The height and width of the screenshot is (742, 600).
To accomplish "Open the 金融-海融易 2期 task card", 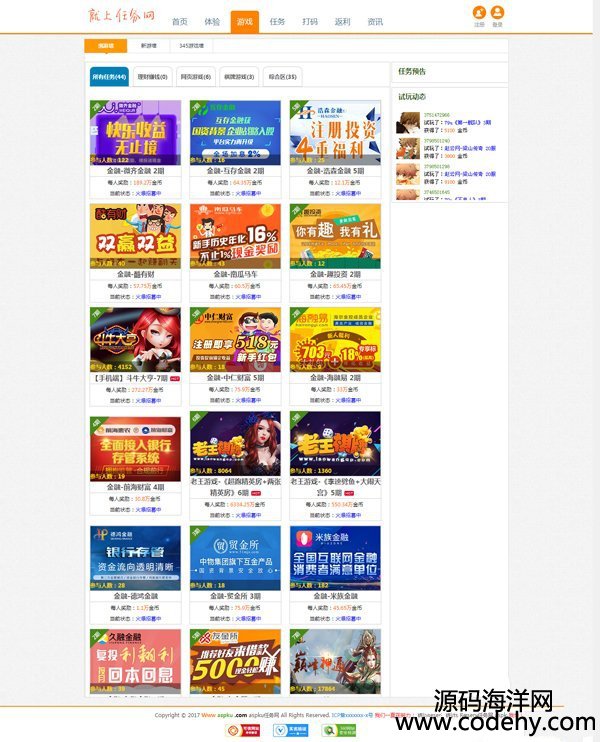I will (335, 340).
